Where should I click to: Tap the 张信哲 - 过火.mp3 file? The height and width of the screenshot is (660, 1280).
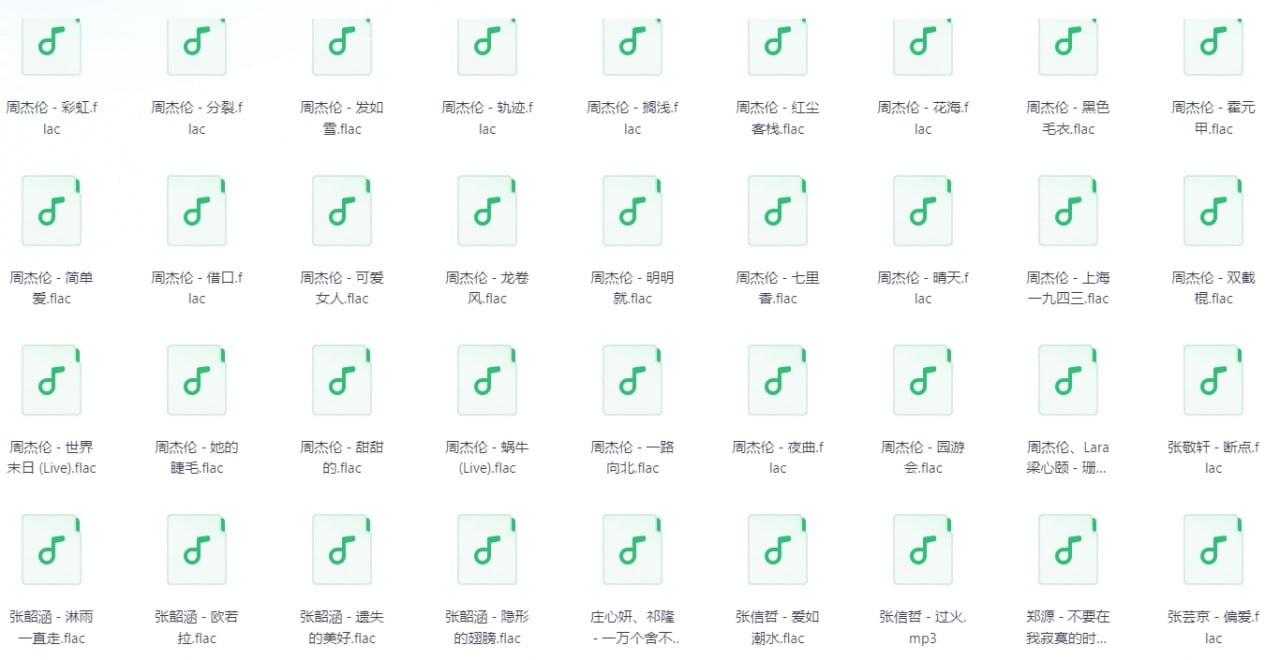click(922, 550)
